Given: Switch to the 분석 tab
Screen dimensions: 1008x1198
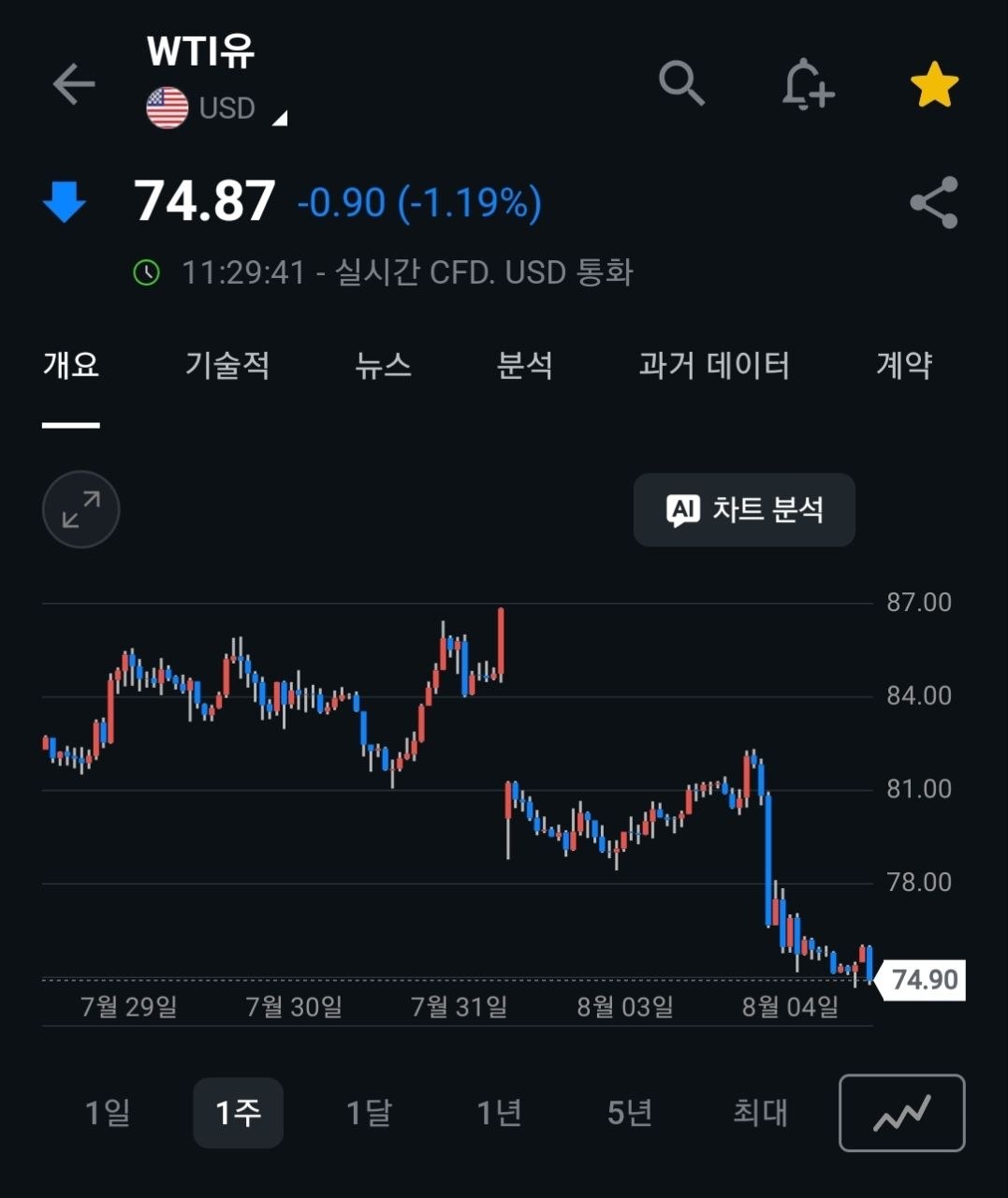Looking at the screenshot, I should [x=525, y=365].
